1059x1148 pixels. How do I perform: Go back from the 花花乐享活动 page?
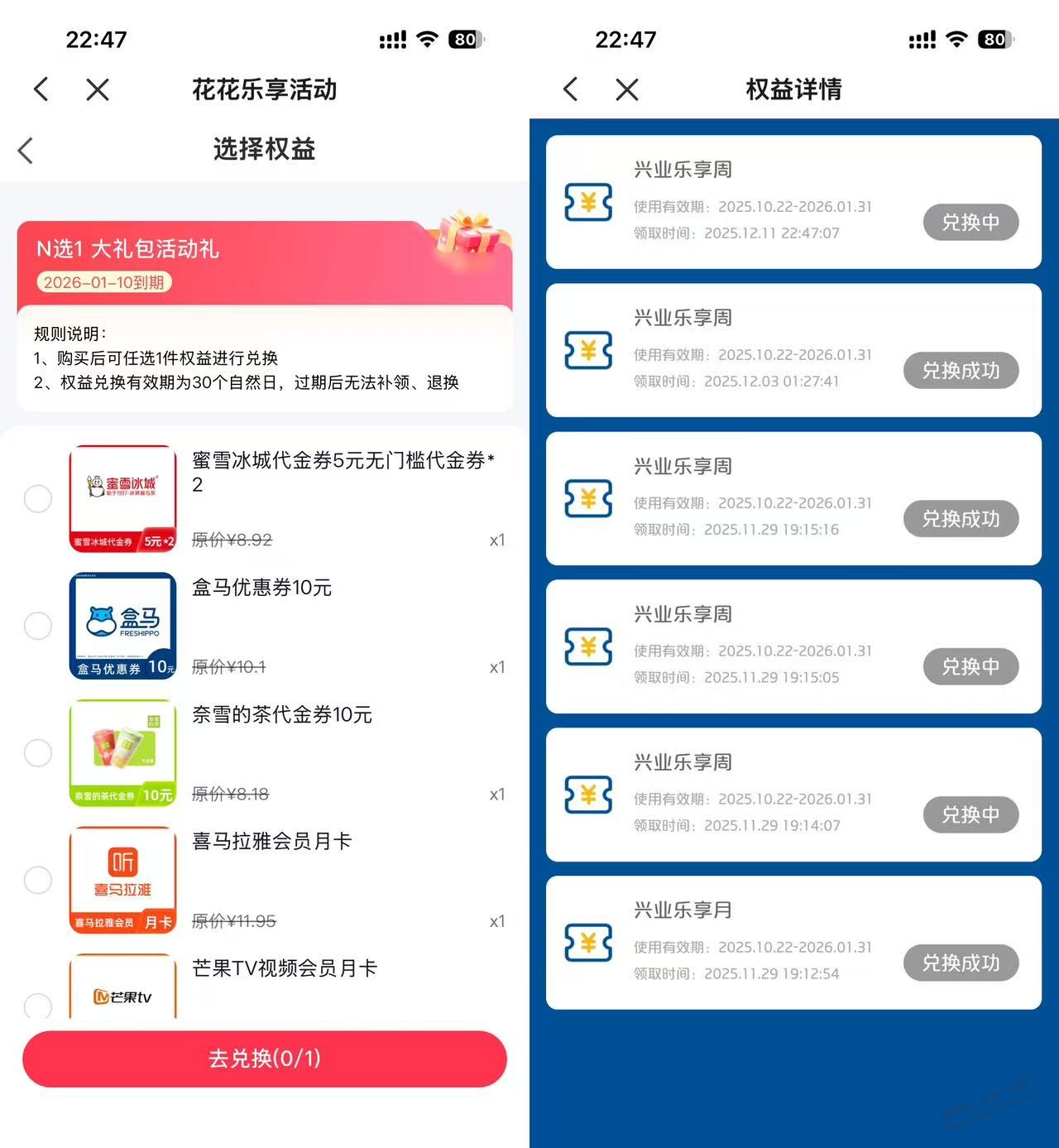(41, 89)
